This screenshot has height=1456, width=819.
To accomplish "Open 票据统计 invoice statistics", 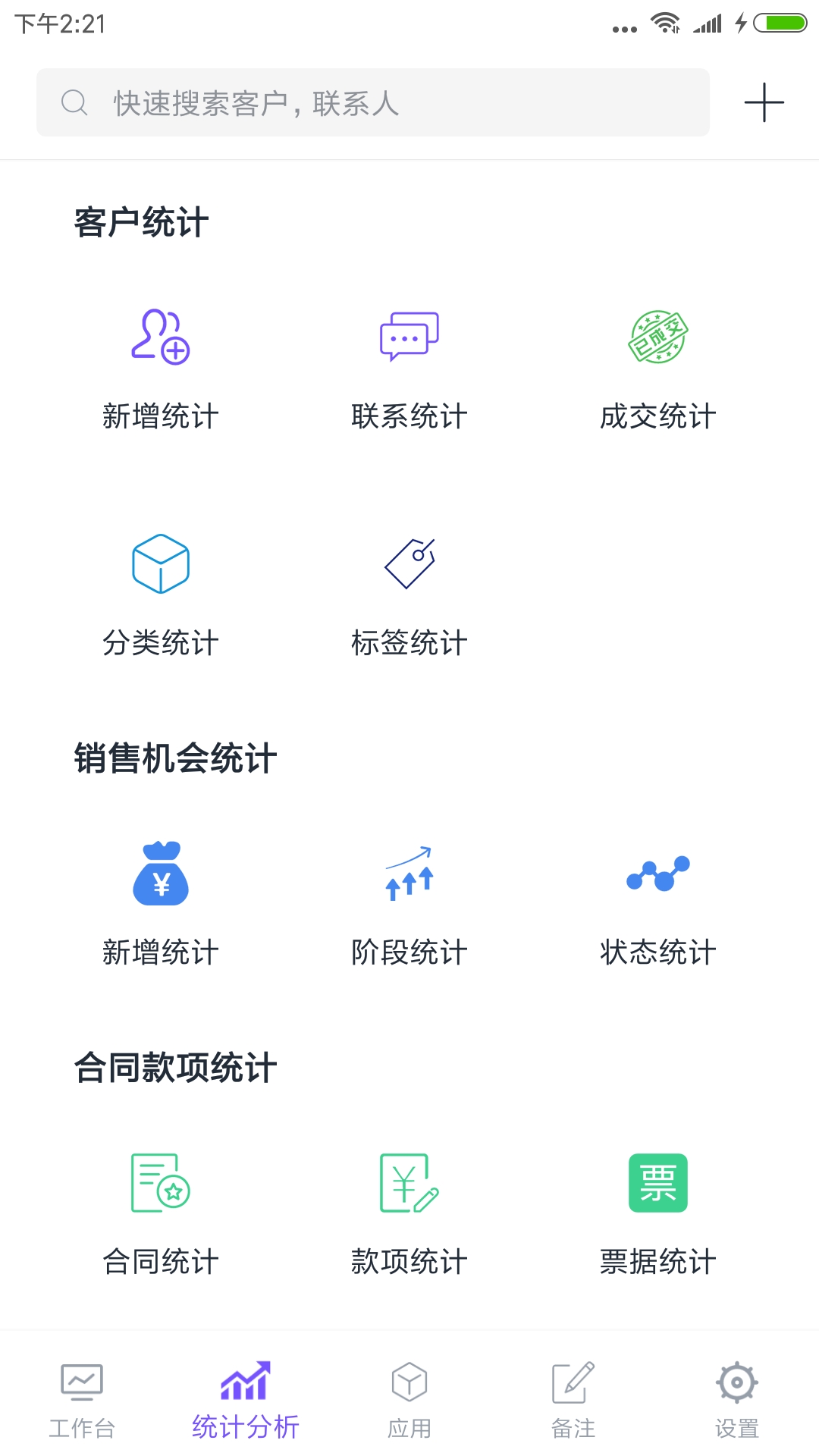I will pyautogui.click(x=657, y=1213).
